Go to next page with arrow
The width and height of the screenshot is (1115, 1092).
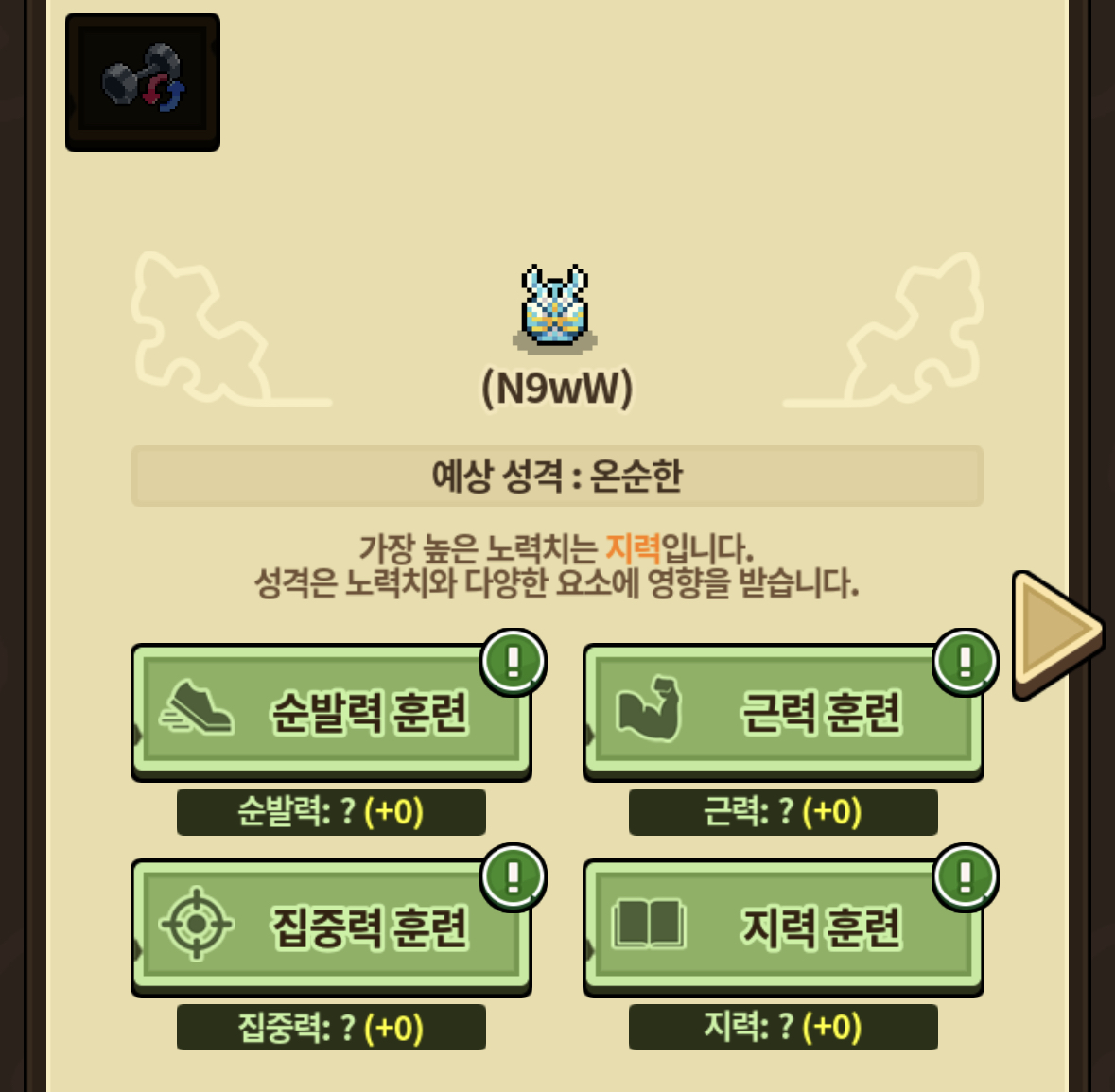pos(1058,634)
